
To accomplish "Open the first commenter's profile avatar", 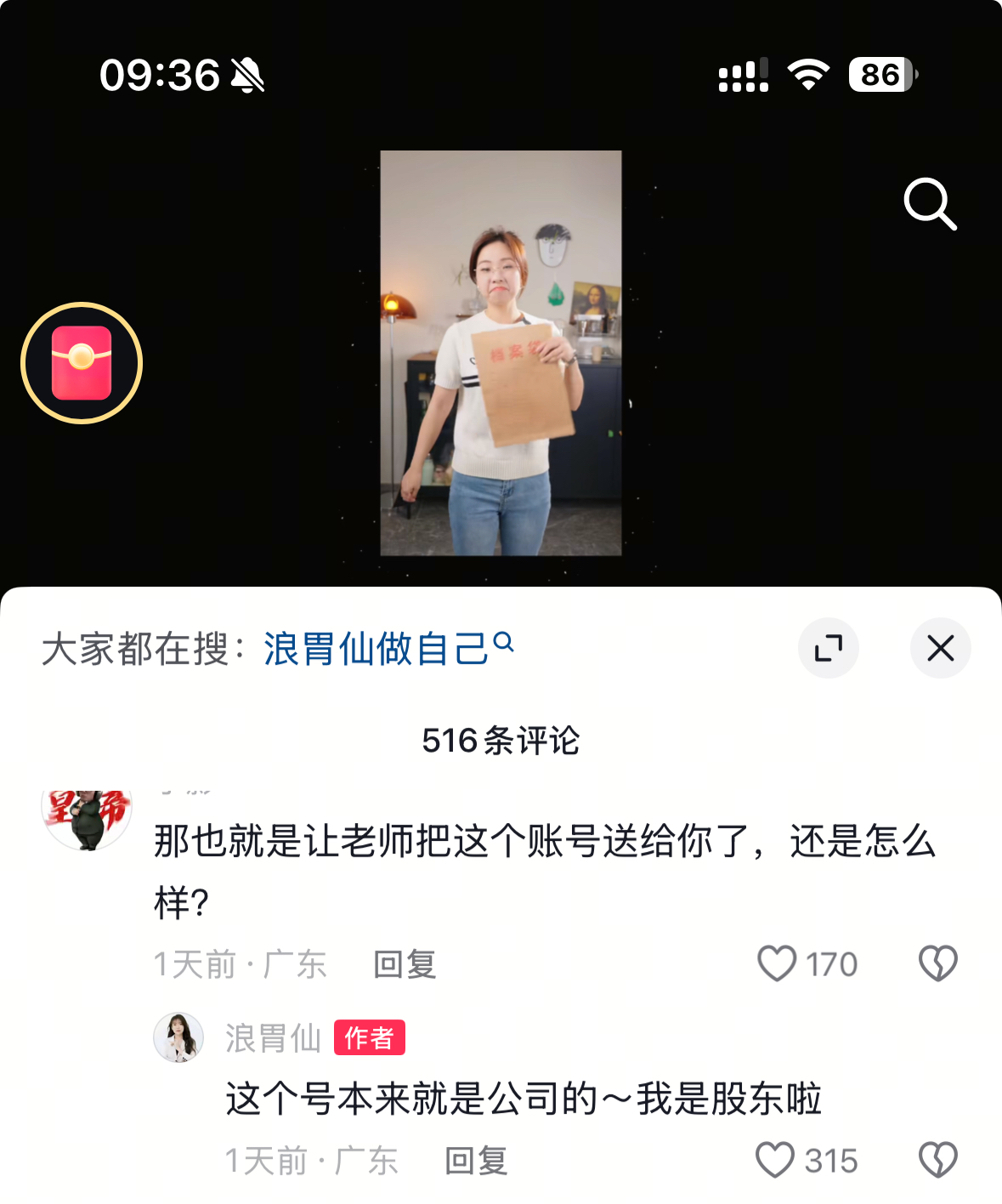I will [x=87, y=818].
